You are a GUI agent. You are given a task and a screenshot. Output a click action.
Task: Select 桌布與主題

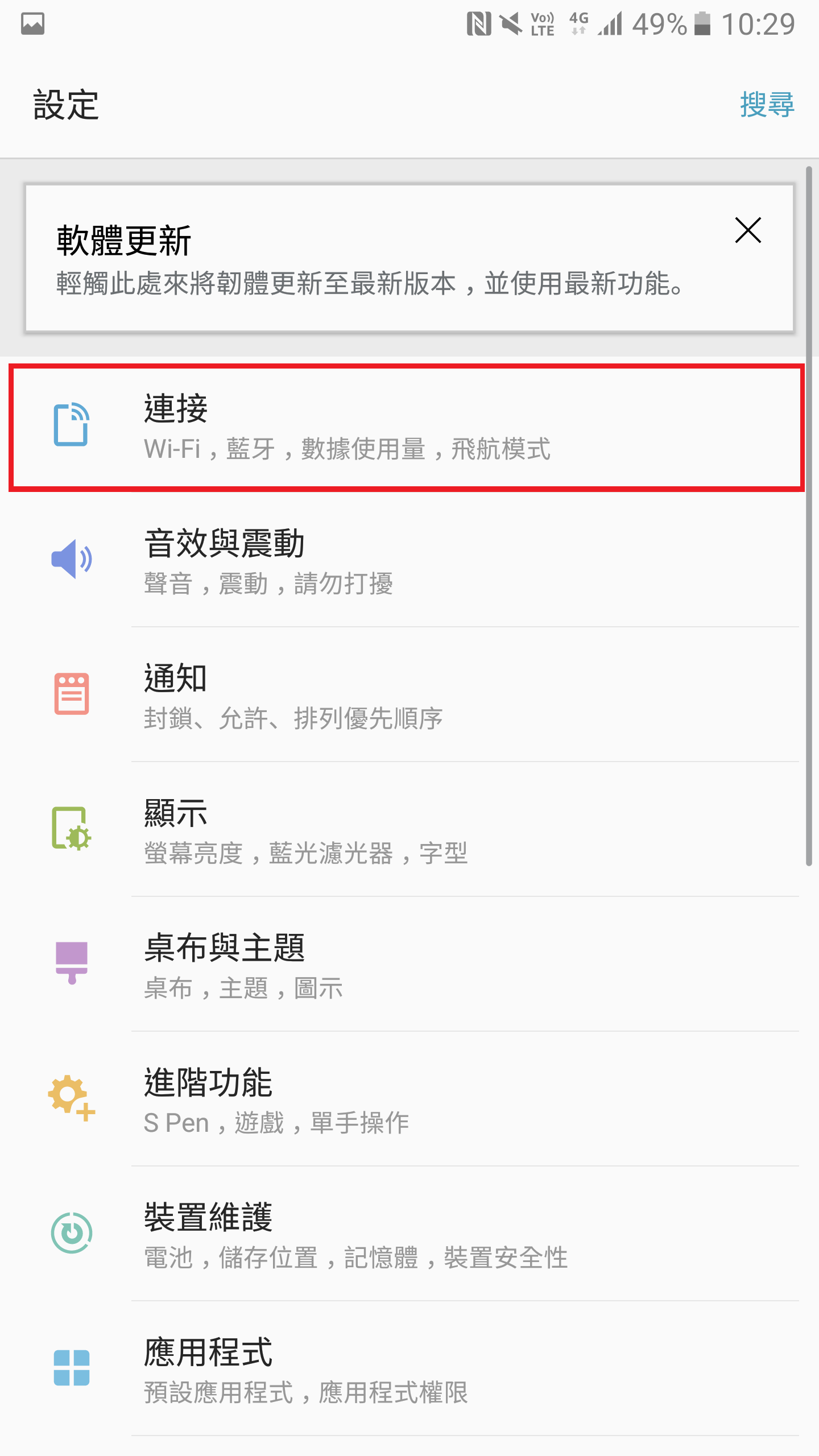click(407, 965)
